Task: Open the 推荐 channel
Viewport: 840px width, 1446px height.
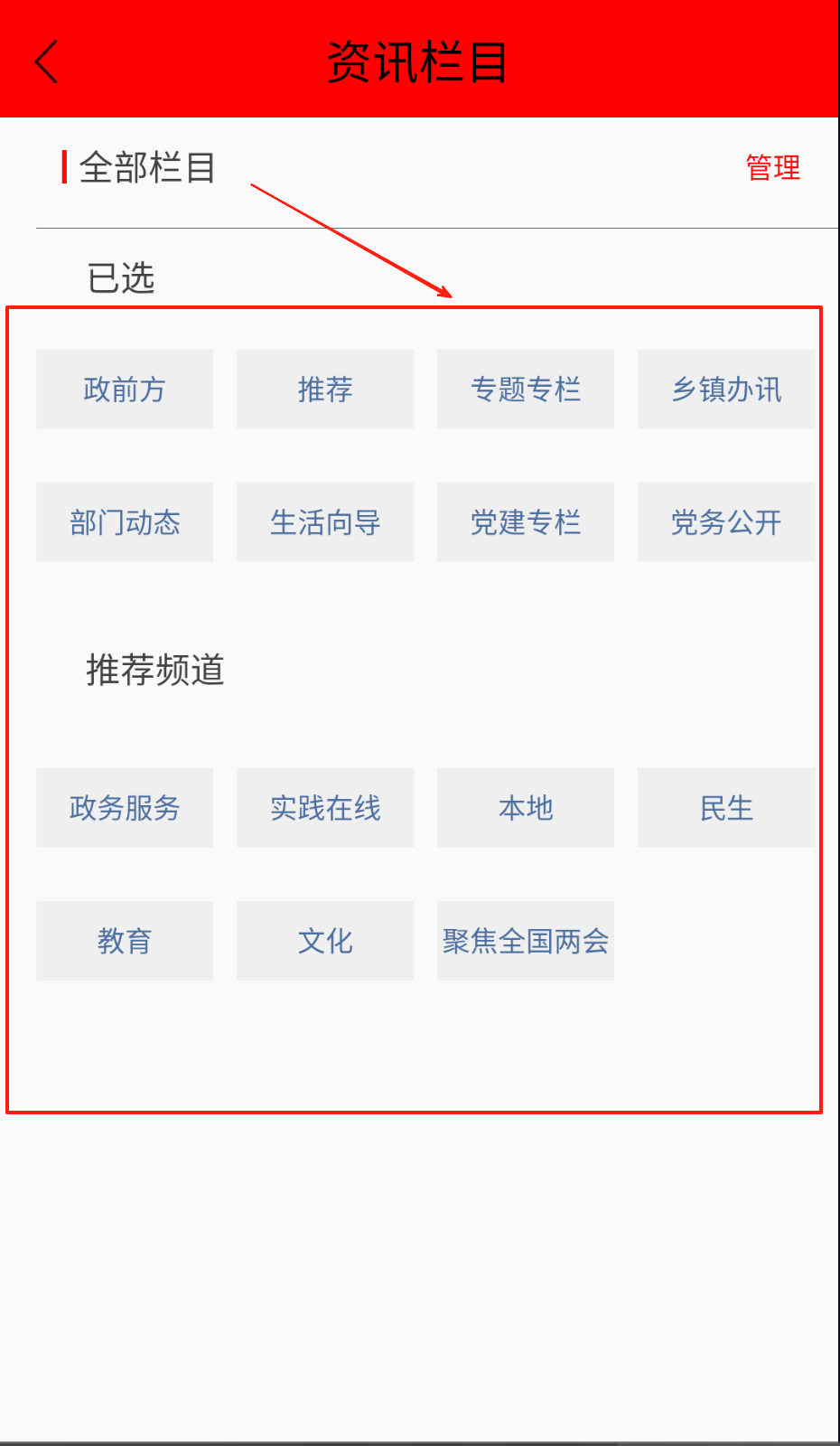Action: coord(325,390)
